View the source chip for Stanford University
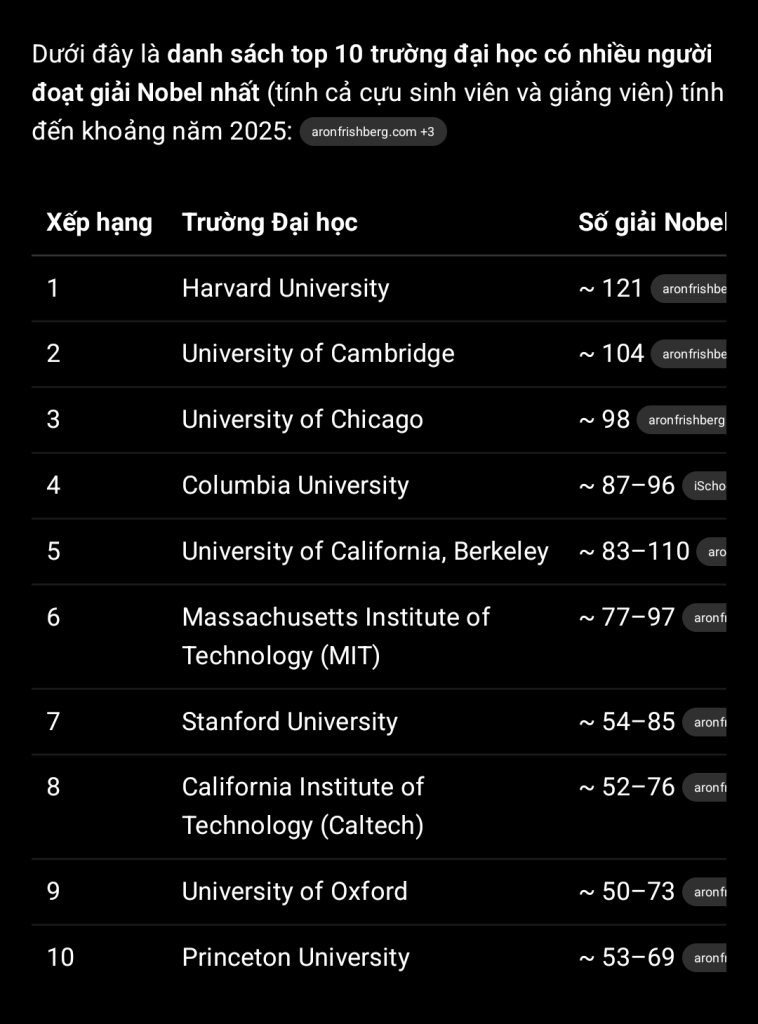The width and height of the screenshot is (758, 1024). [x=705, y=722]
